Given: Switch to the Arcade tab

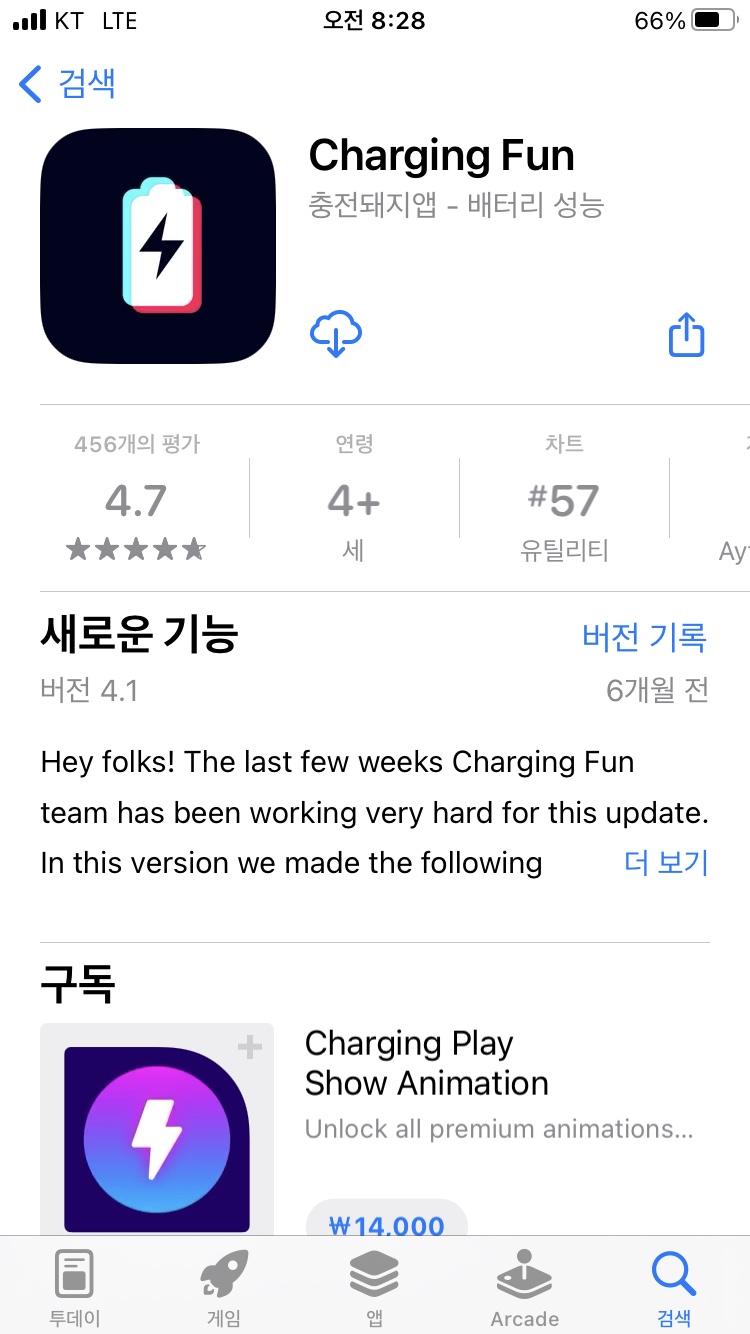Looking at the screenshot, I should (524, 1288).
